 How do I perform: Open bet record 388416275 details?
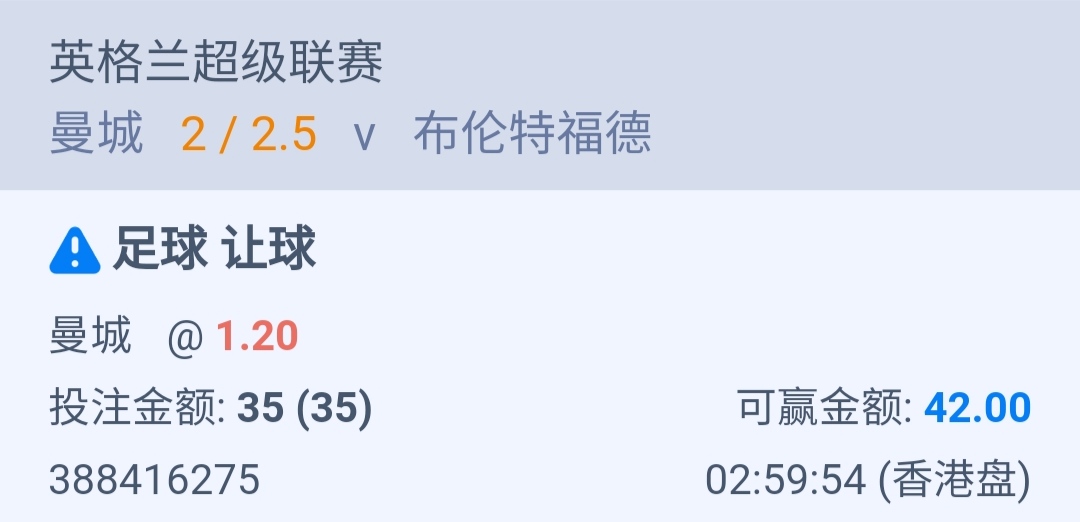tap(155, 481)
